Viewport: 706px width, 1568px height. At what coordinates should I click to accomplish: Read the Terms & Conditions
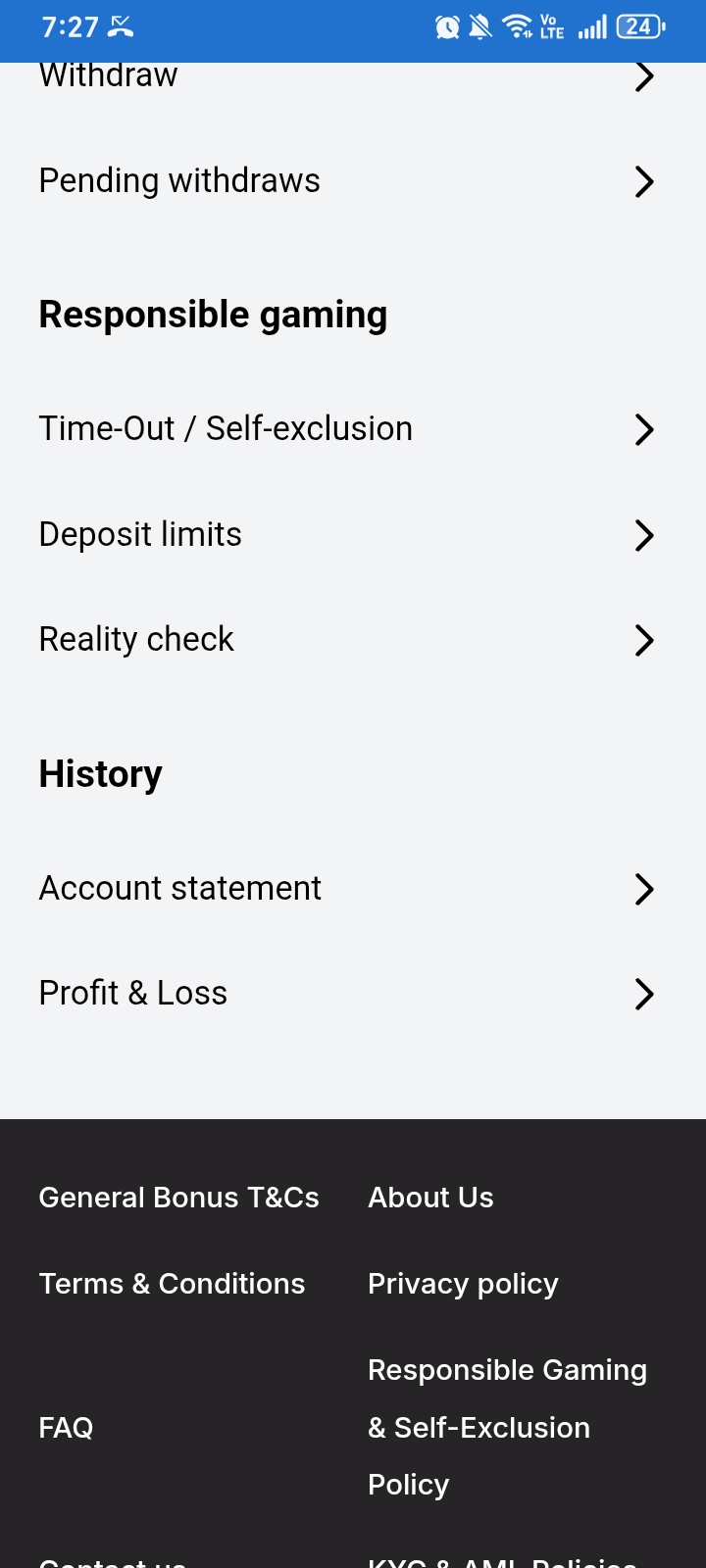tap(172, 1284)
